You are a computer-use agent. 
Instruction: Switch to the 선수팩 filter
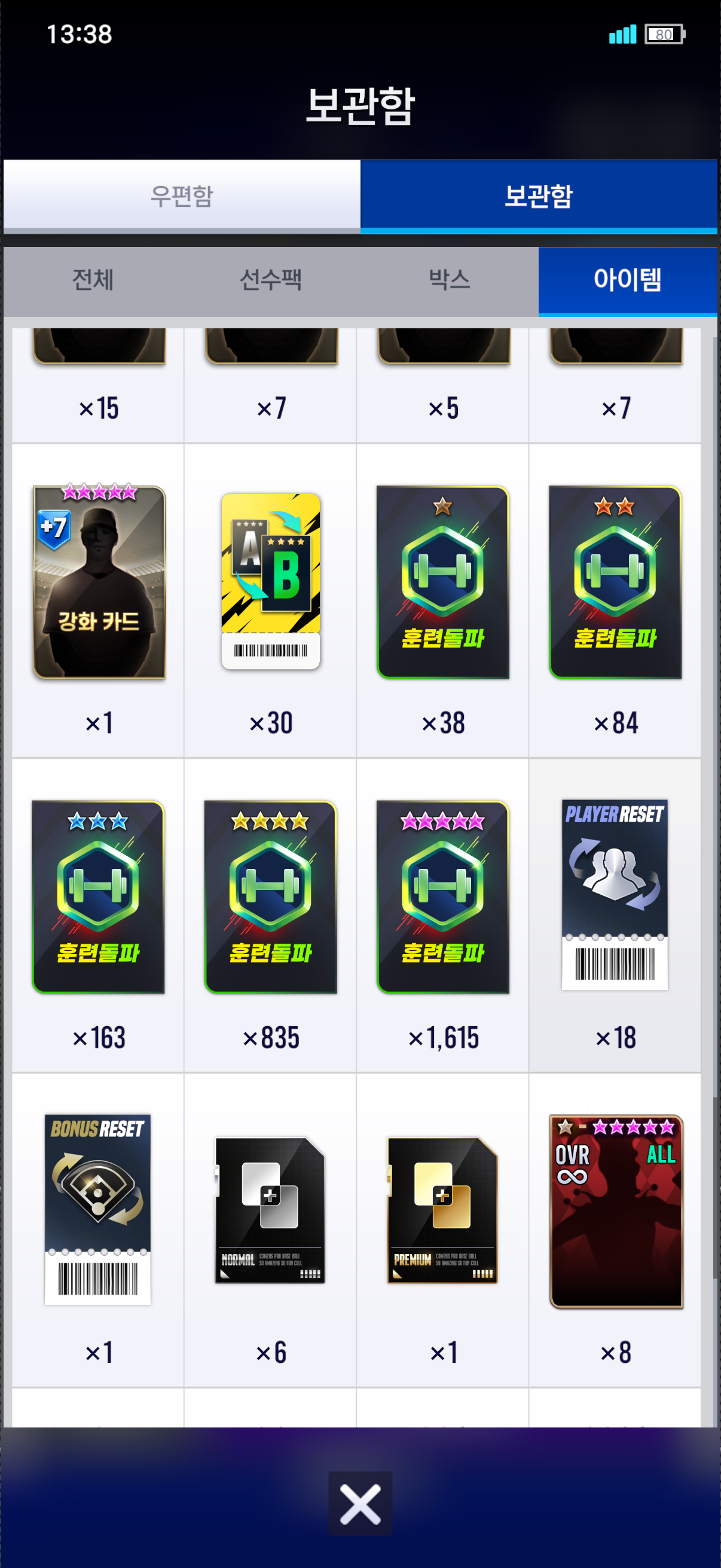(271, 280)
